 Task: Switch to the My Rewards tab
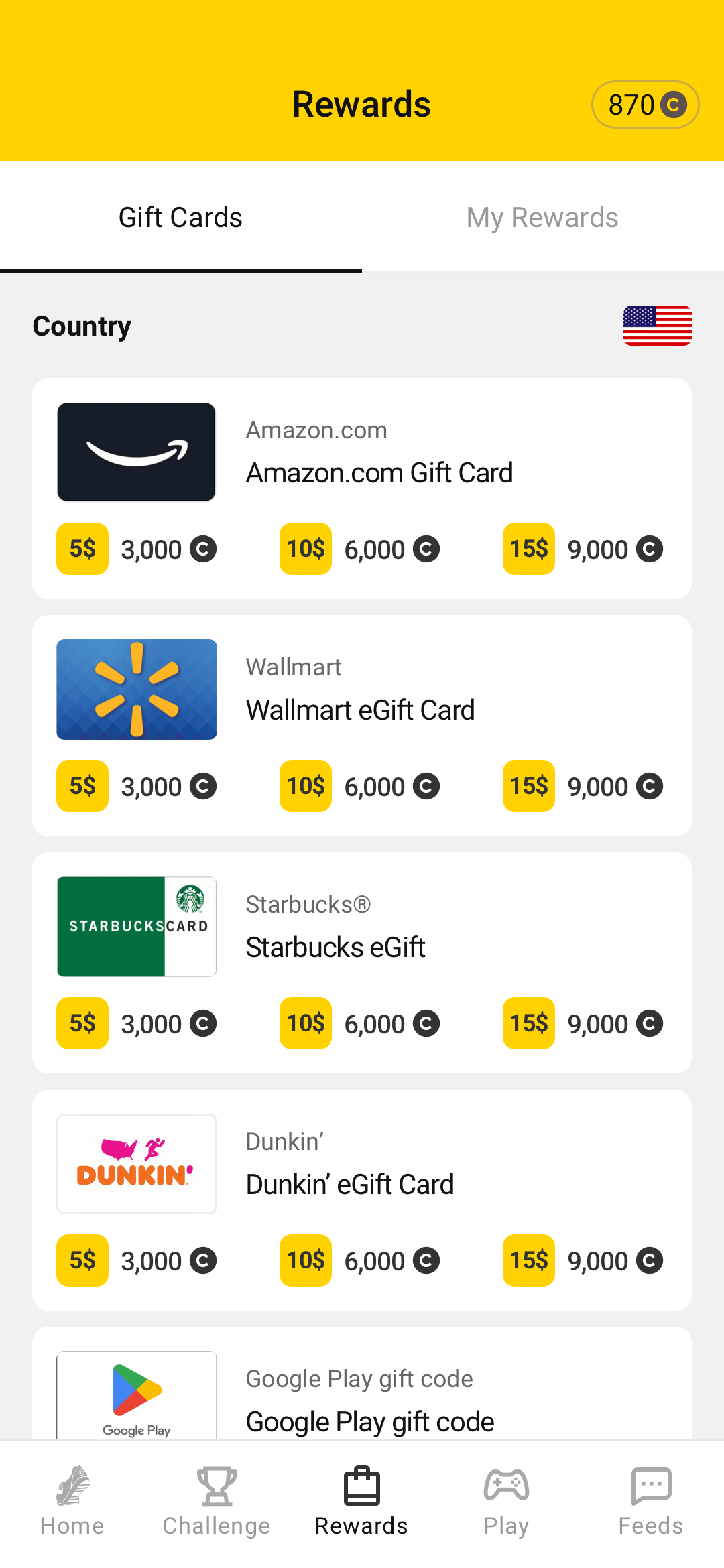pyautogui.click(x=542, y=216)
